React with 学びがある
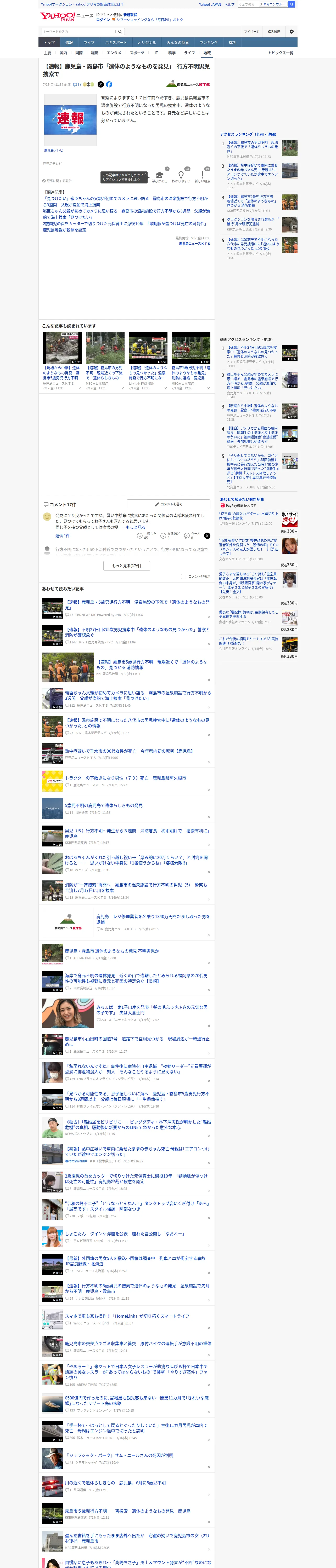Screen dimensions: 336x1568 pyautogui.click(x=159, y=177)
